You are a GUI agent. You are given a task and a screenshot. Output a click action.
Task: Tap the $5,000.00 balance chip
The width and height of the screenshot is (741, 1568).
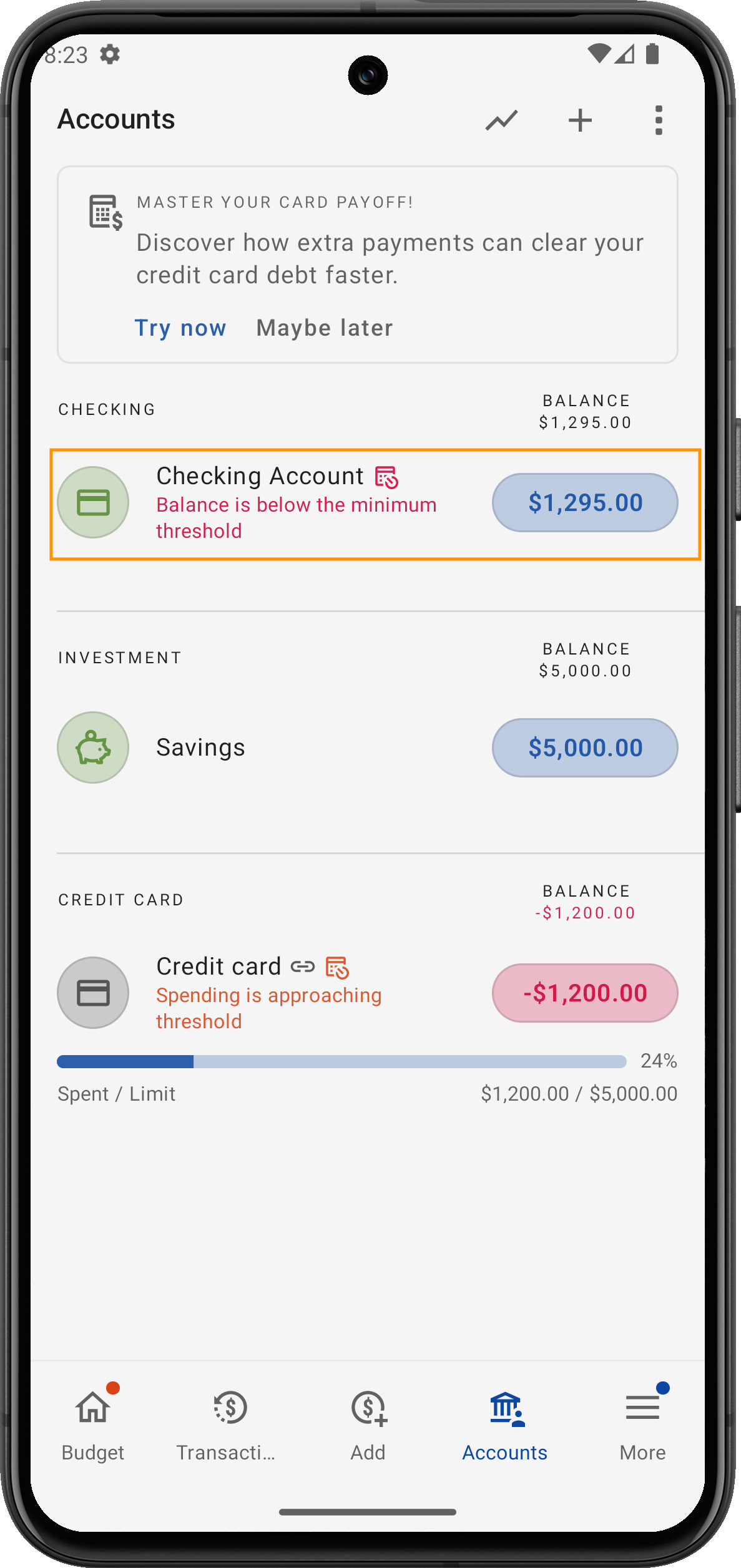coord(585,747)
